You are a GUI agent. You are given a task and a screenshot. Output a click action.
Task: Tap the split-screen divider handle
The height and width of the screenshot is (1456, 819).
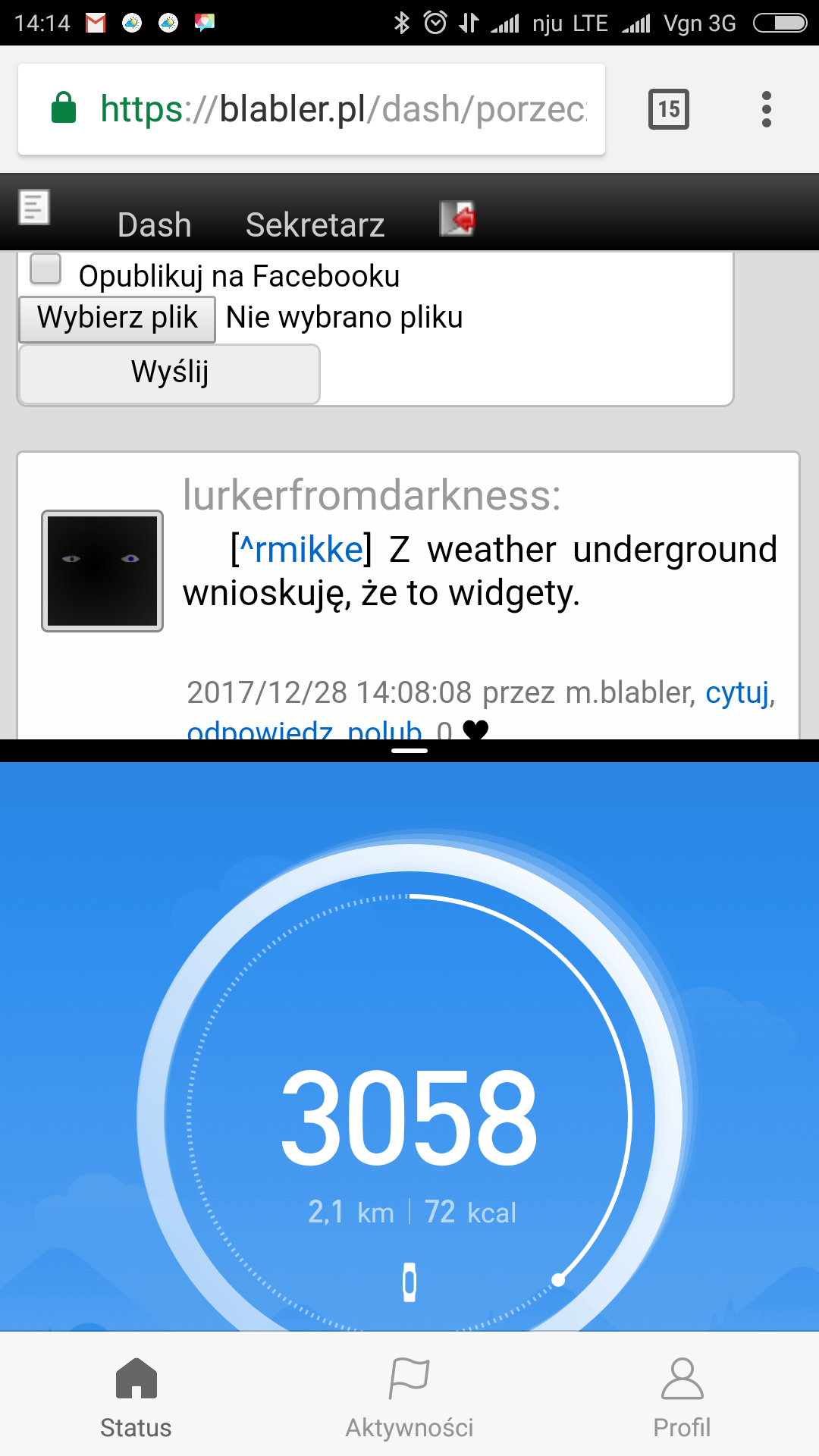tap(409, 751)
